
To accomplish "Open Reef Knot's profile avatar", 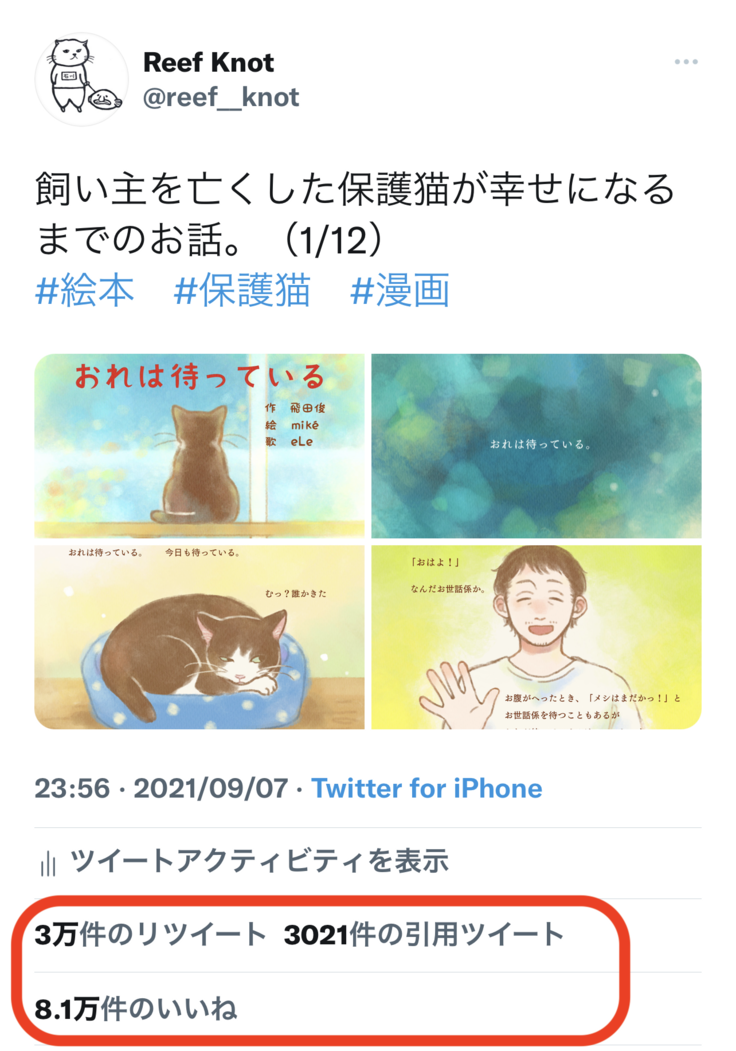I will tap(80, 79).
